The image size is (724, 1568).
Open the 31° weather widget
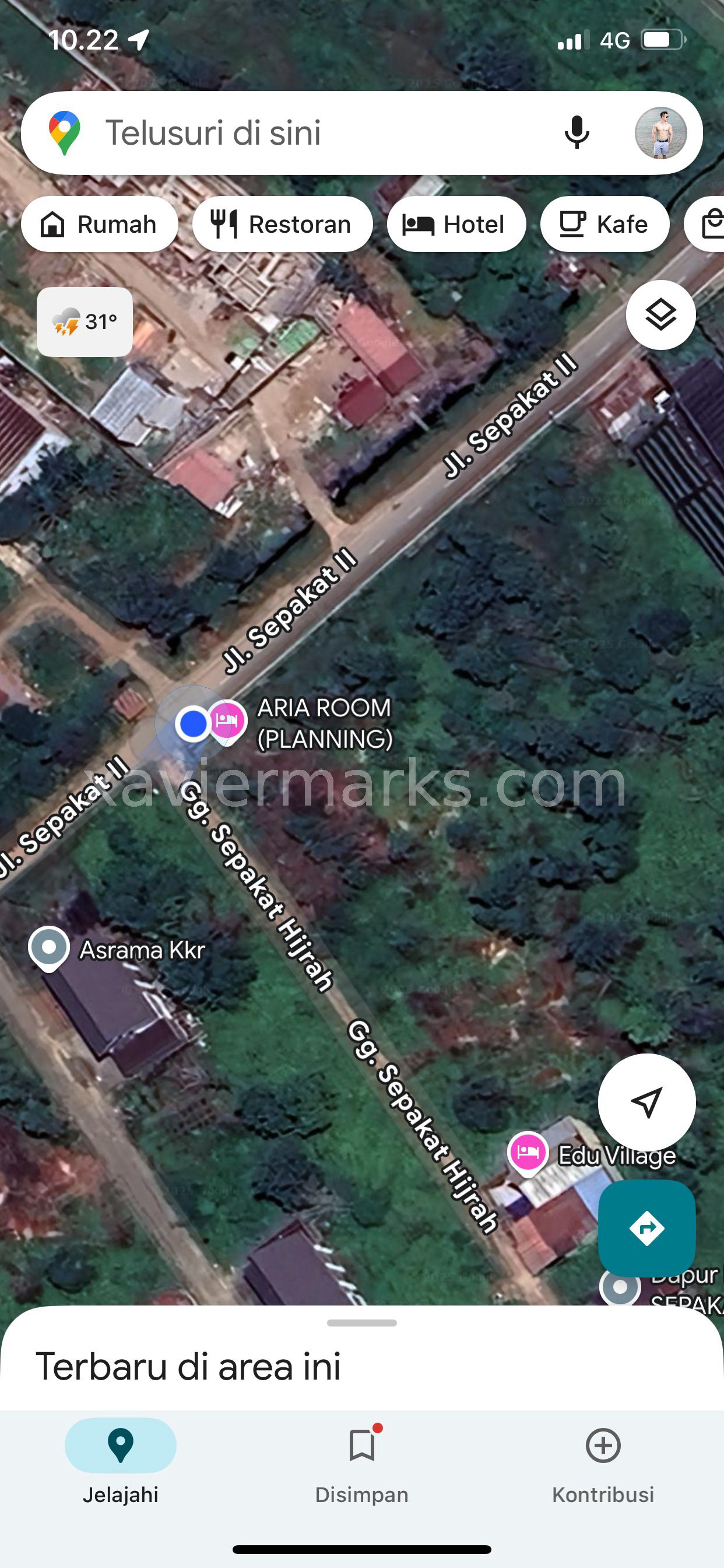(x=85, y=321)
